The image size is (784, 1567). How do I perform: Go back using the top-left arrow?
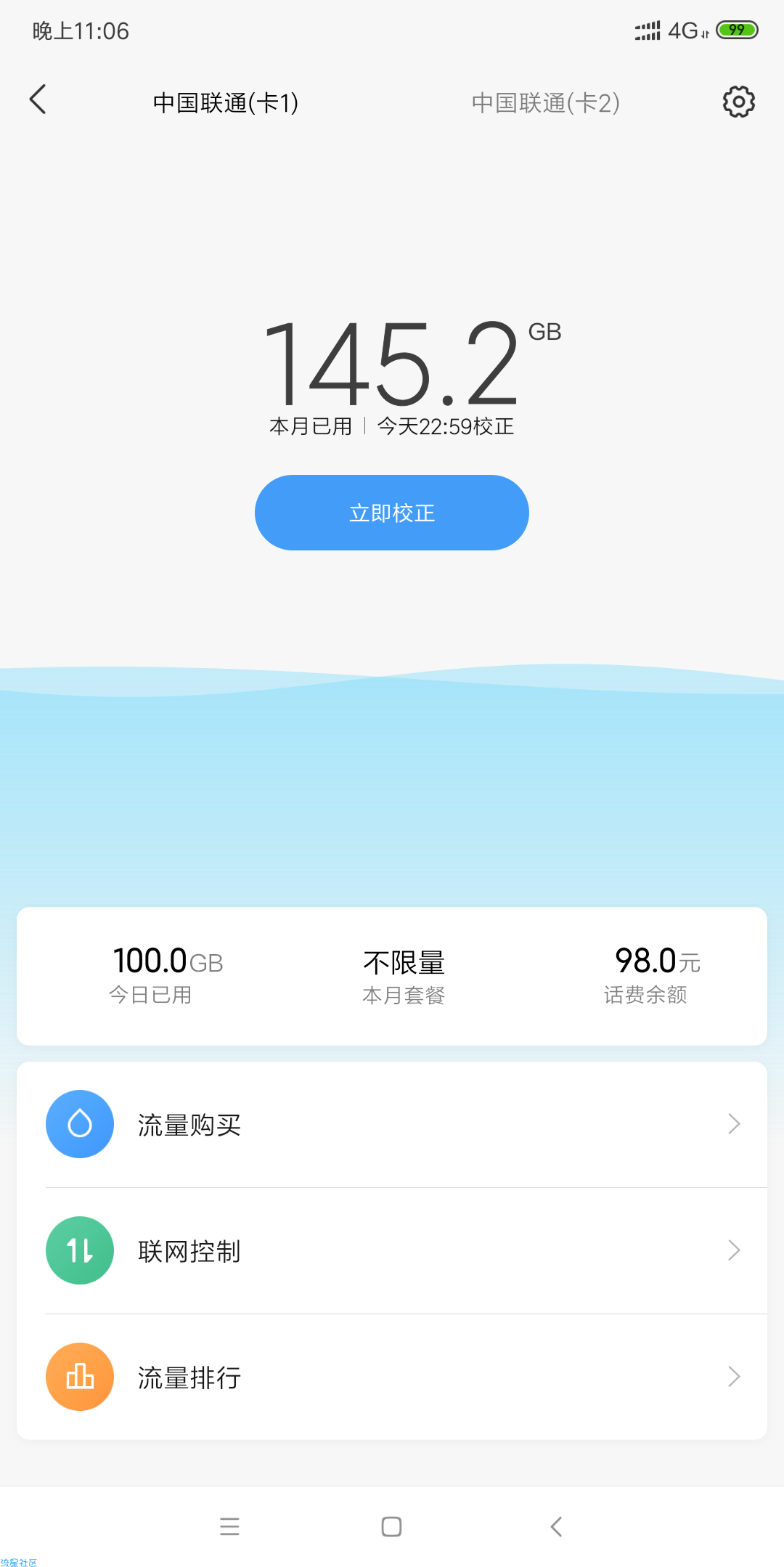coord(38,99)
